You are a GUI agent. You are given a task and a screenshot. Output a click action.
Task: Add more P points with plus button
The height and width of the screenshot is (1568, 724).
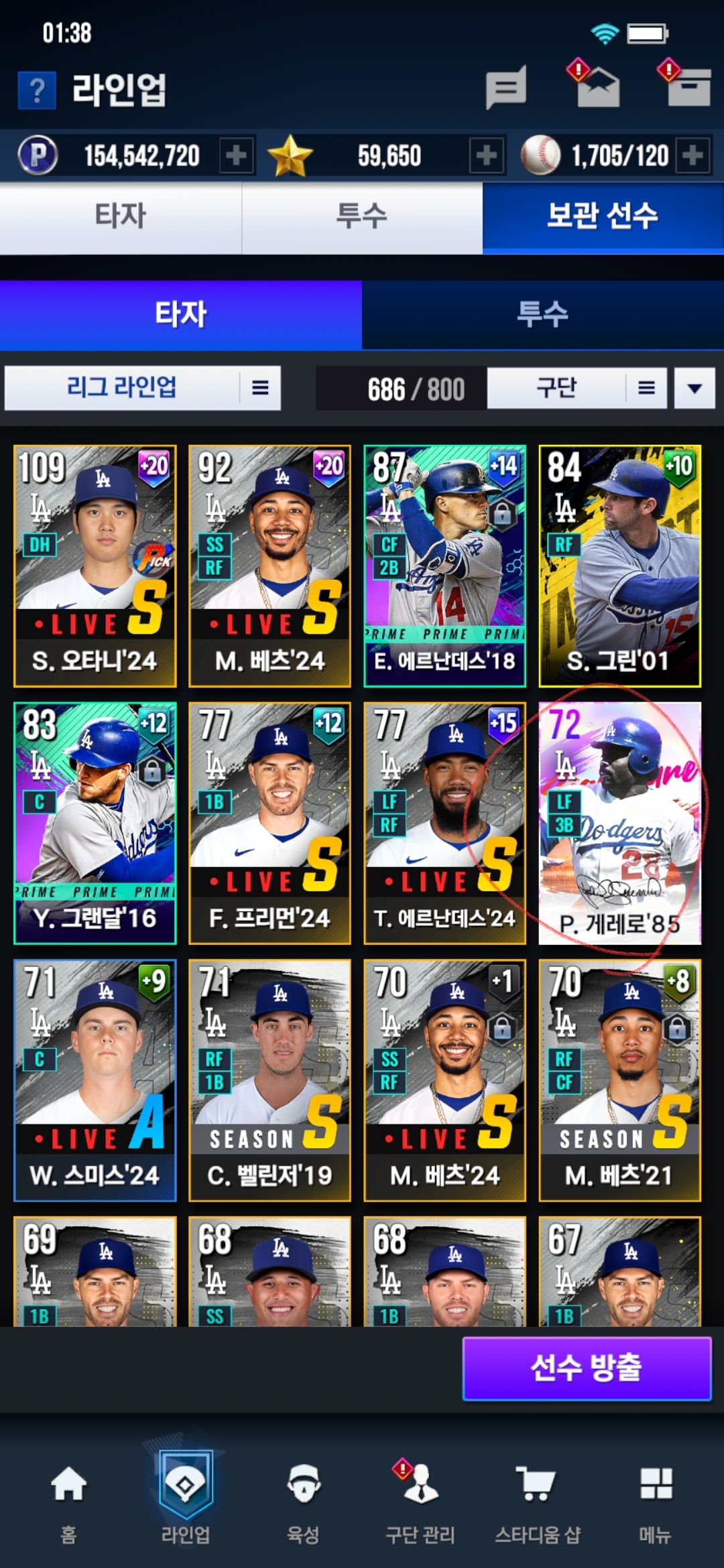tap(236, 155)
